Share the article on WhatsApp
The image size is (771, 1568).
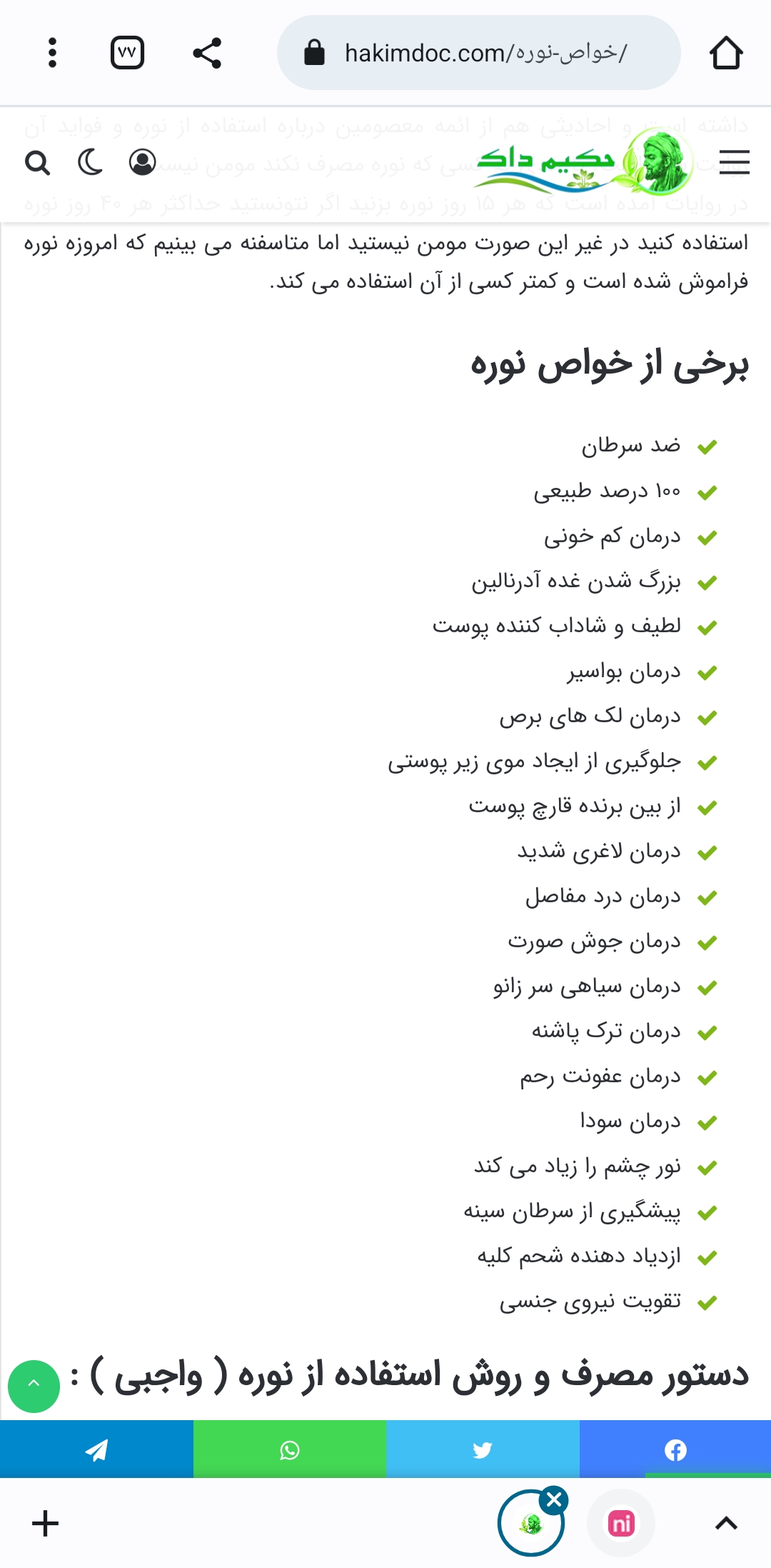(x=290, y=1449)
